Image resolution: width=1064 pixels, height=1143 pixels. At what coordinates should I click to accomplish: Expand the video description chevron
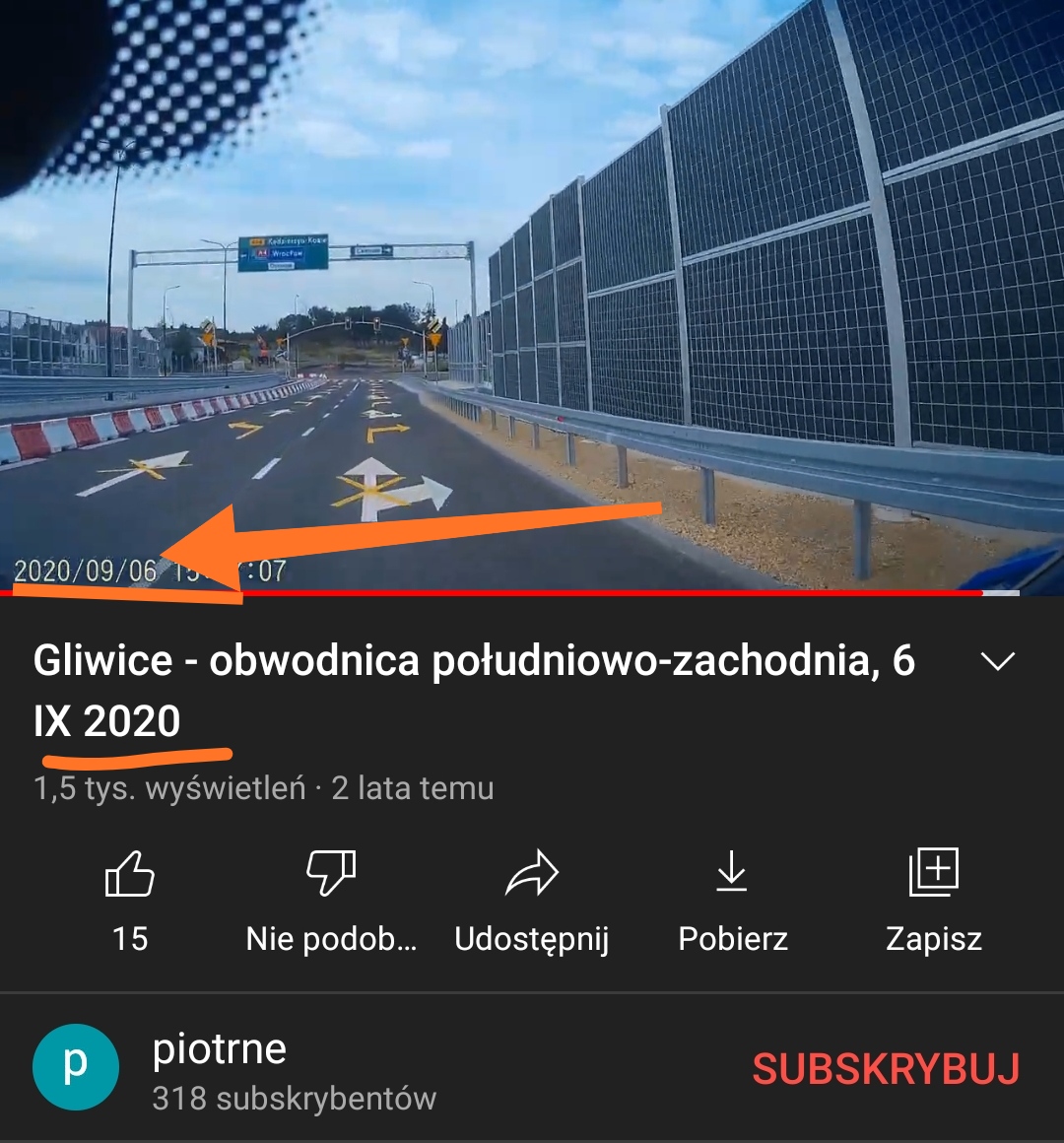pyautogui.click(x=998, y=661)
